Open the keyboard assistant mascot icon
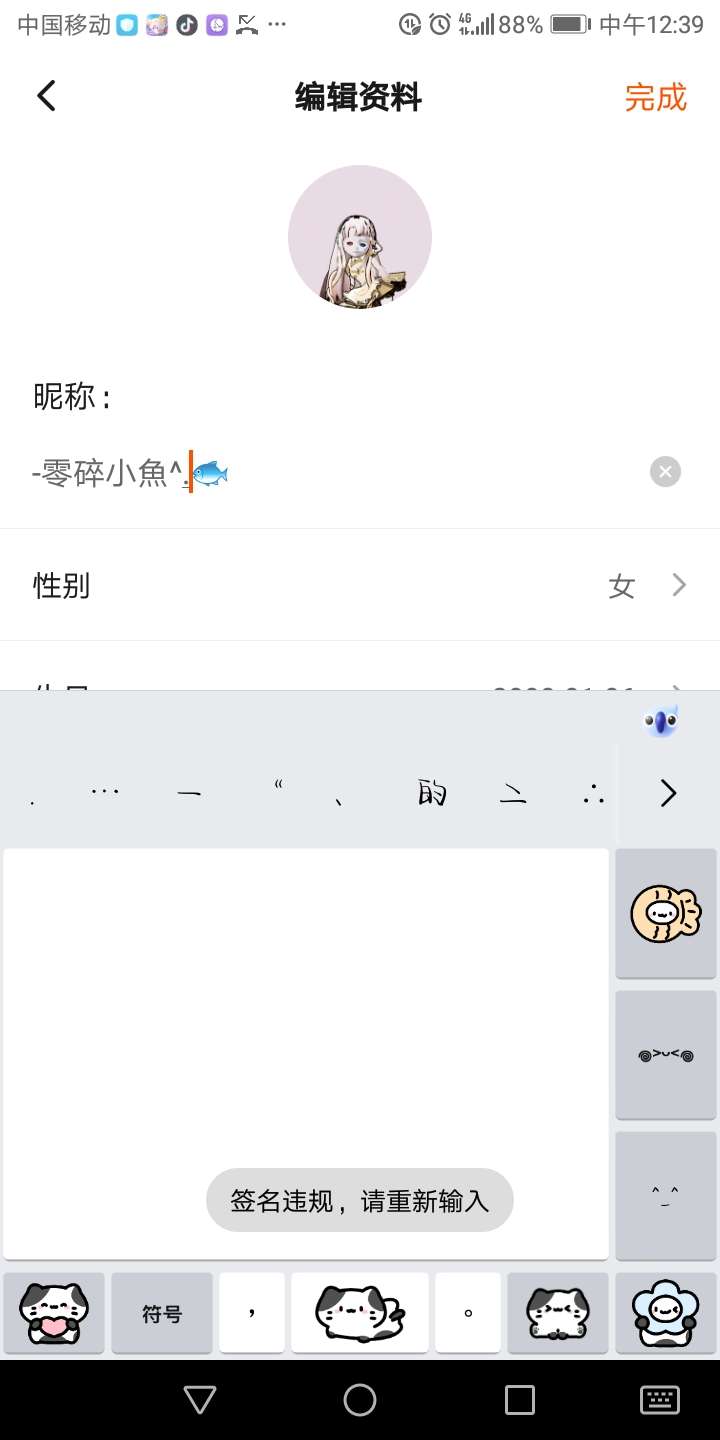 pos(660,722)
